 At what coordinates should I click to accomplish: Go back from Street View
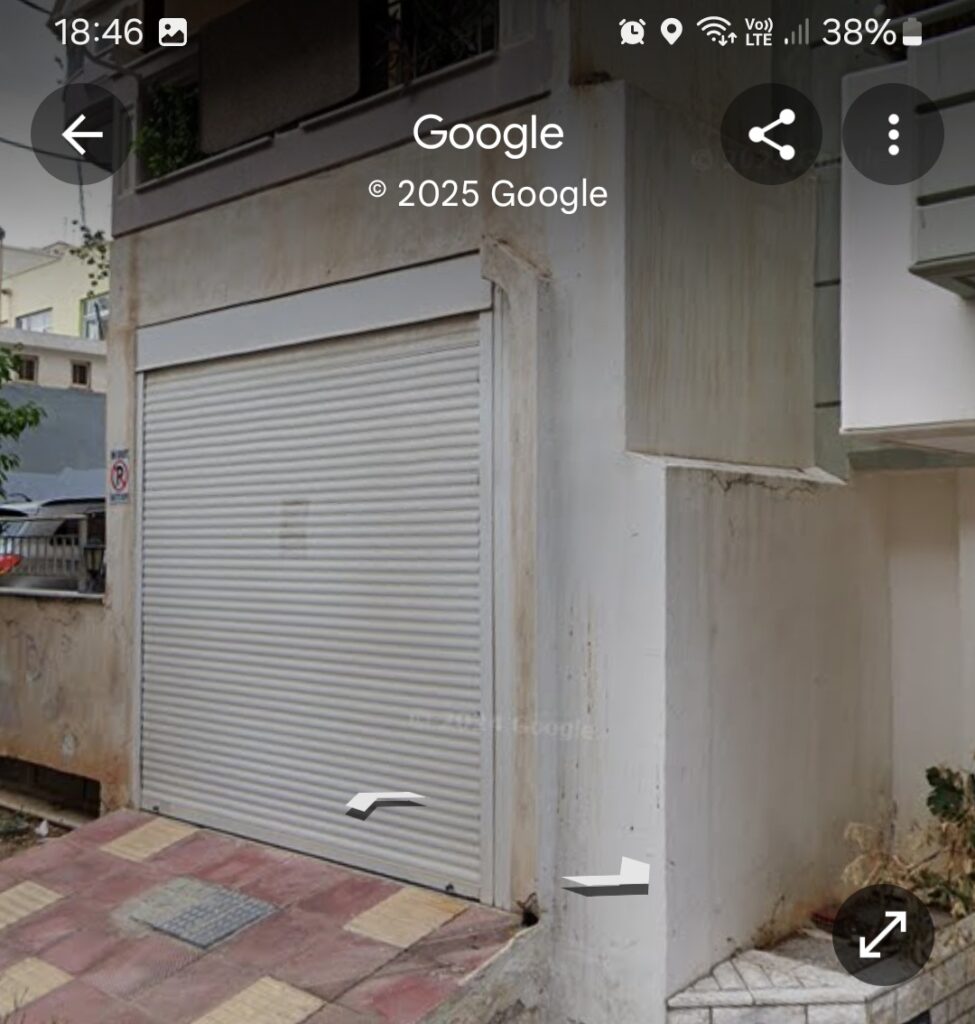(81, 134)
